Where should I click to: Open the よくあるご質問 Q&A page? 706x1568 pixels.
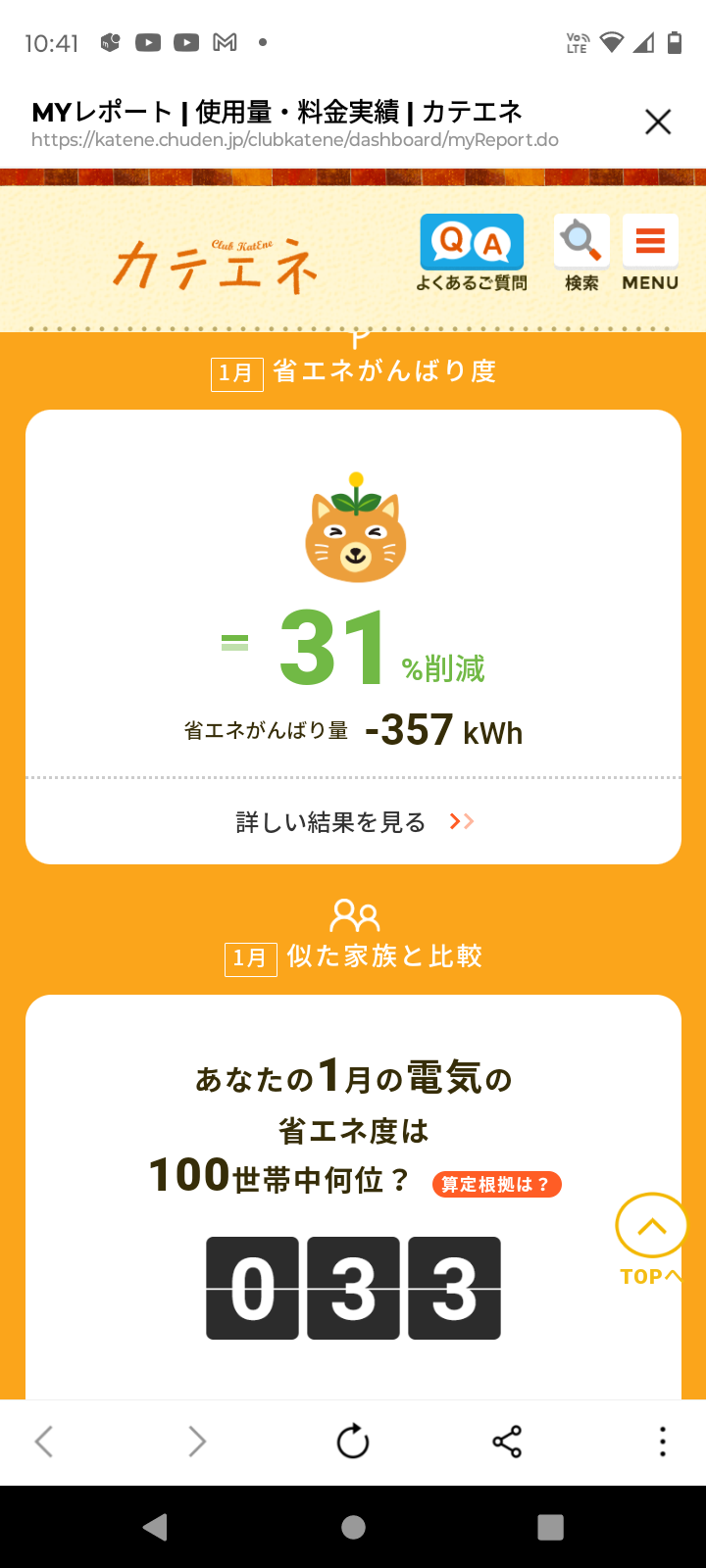(472, 253)
